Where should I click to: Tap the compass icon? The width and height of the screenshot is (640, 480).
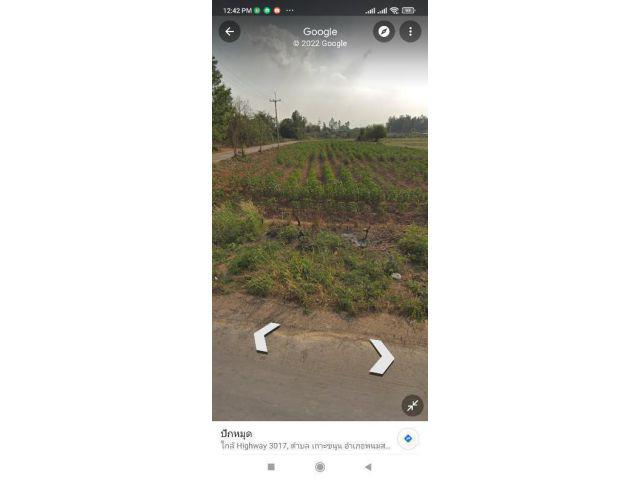pyautogui.click(x=384, y=31)
